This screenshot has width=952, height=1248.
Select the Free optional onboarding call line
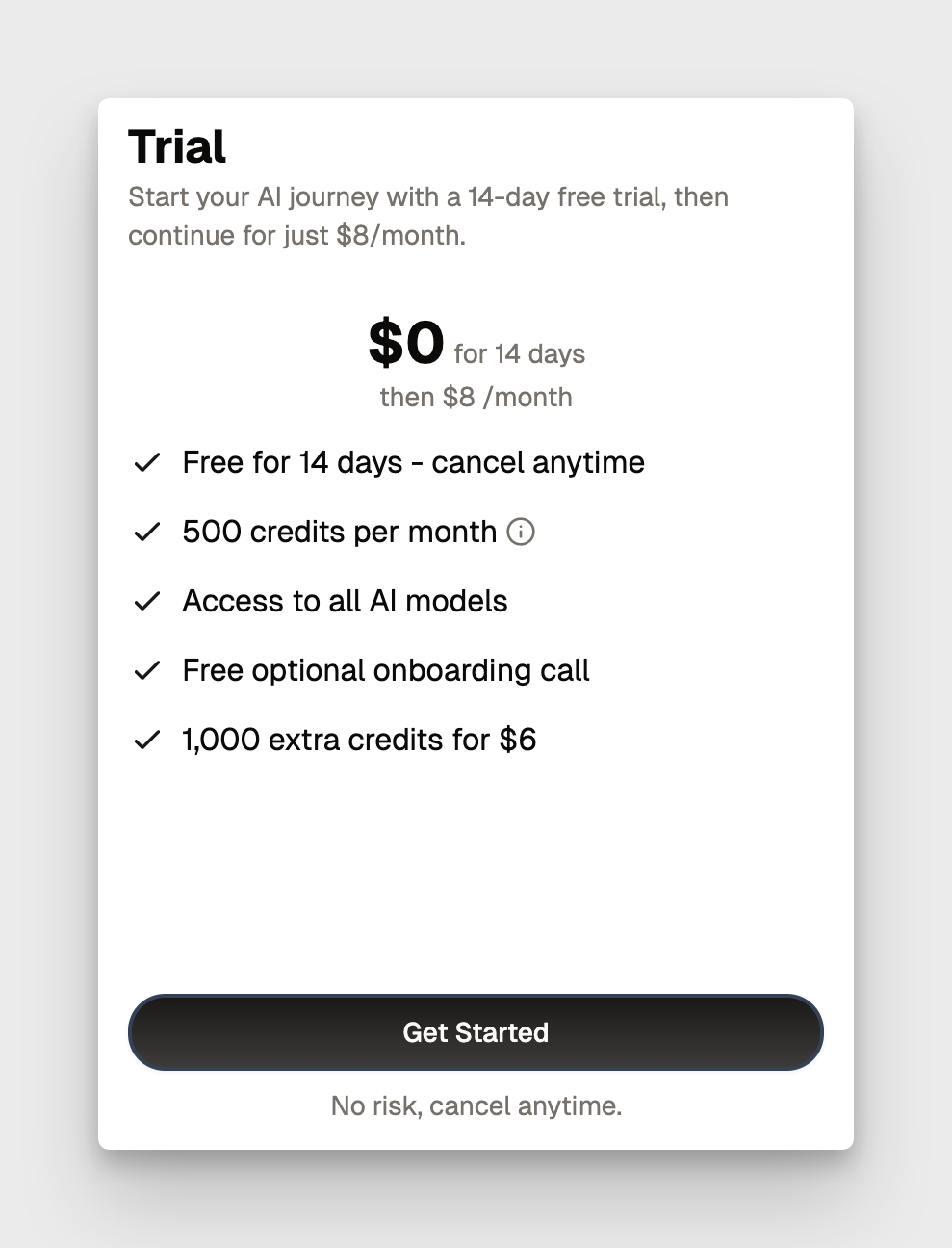click(x=385, y=669)
